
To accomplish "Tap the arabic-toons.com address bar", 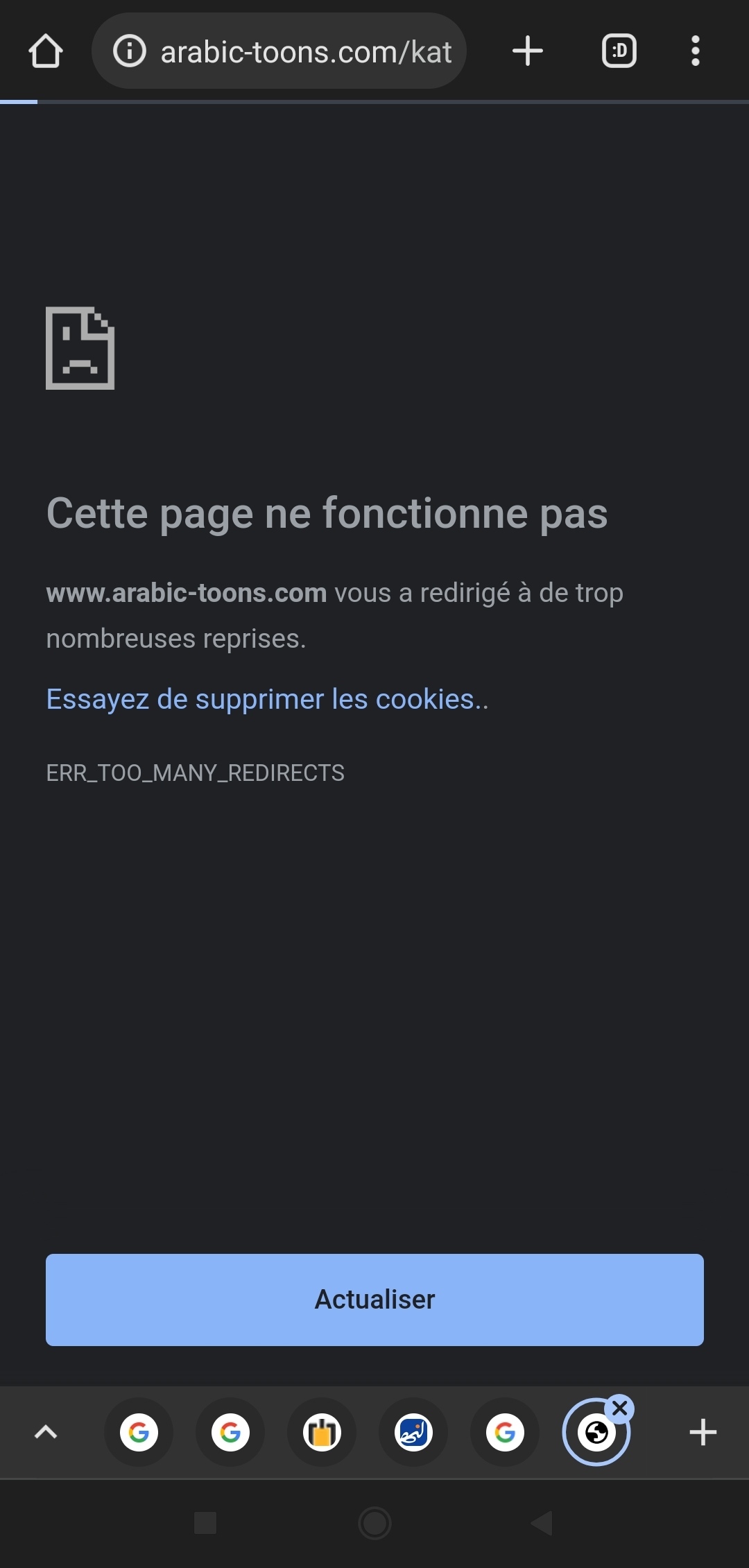I will coord(305,52).
